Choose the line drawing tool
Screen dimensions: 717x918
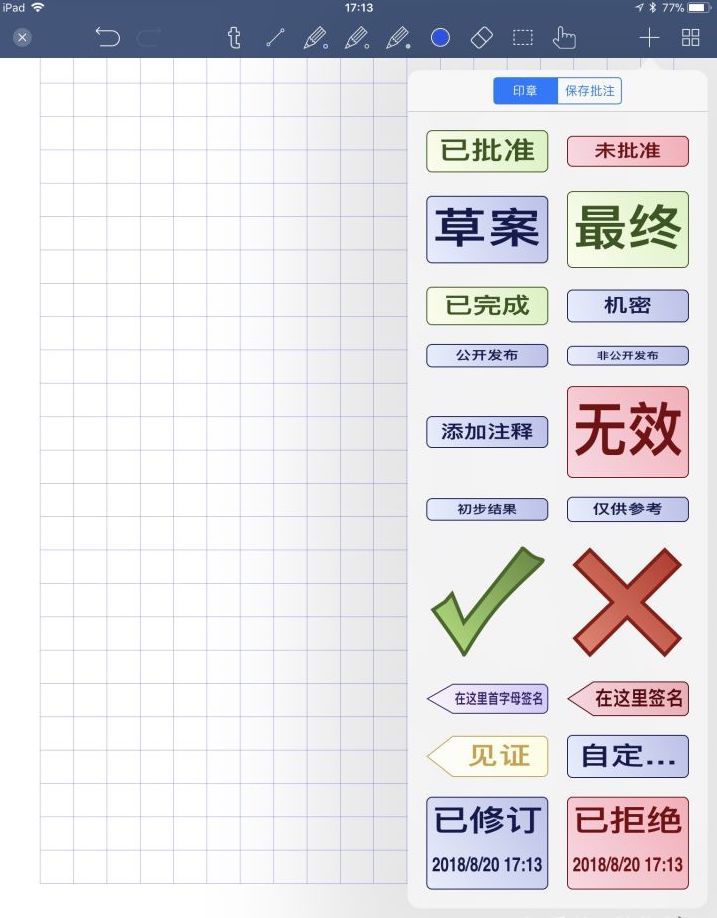[275, 37]
